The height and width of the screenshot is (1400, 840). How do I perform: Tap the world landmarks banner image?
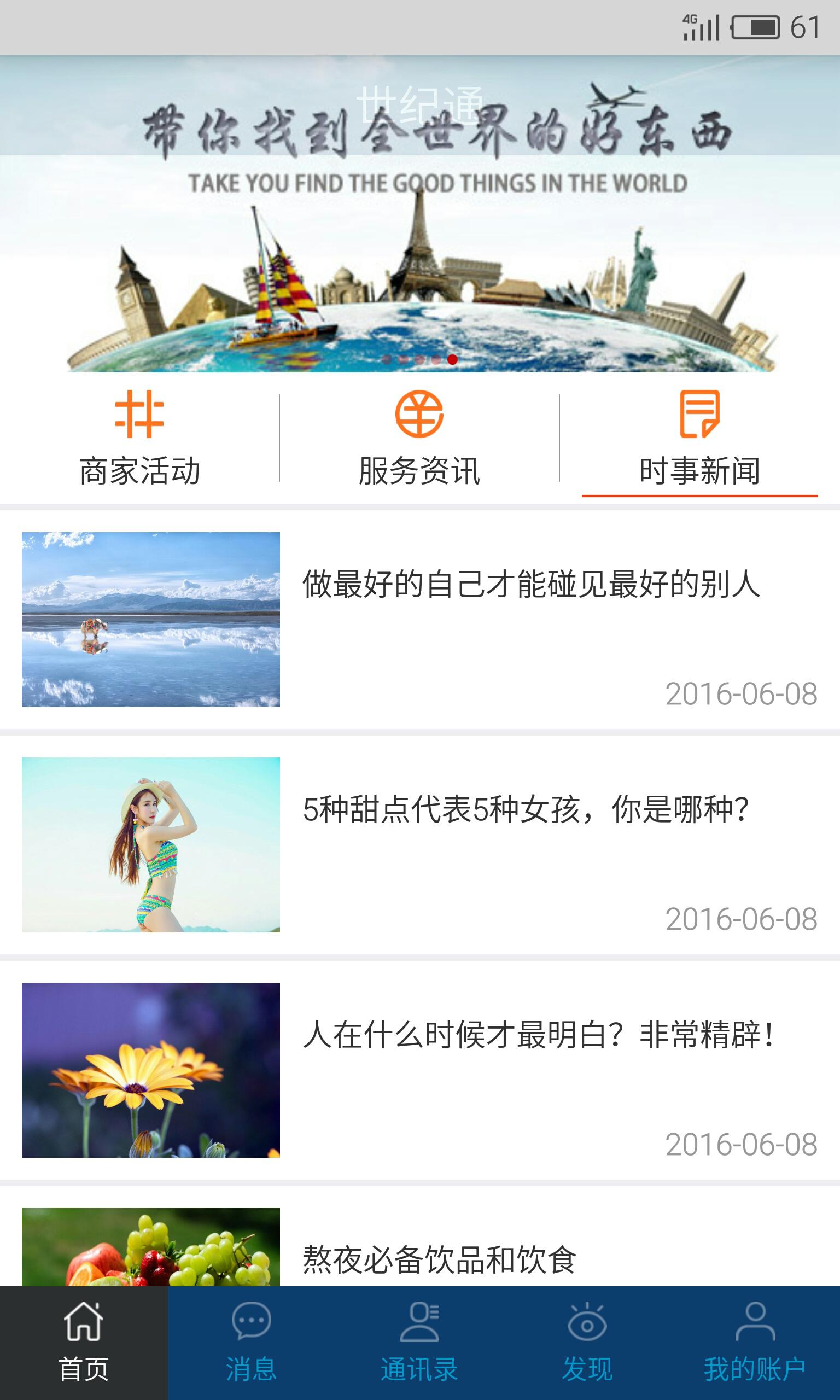pyautogui.click(x=420, y=226)
